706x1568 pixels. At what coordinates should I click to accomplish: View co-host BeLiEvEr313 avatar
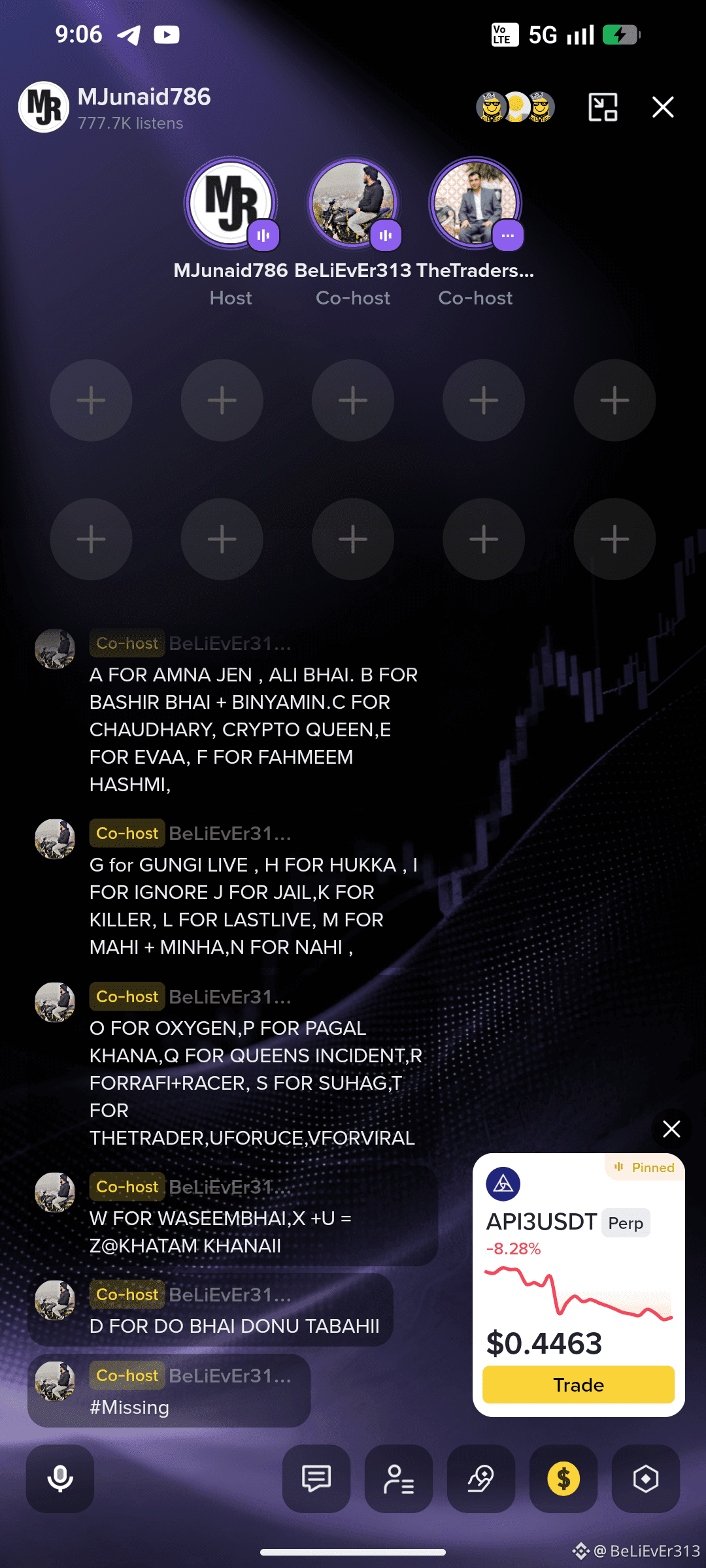pos(353,203)
